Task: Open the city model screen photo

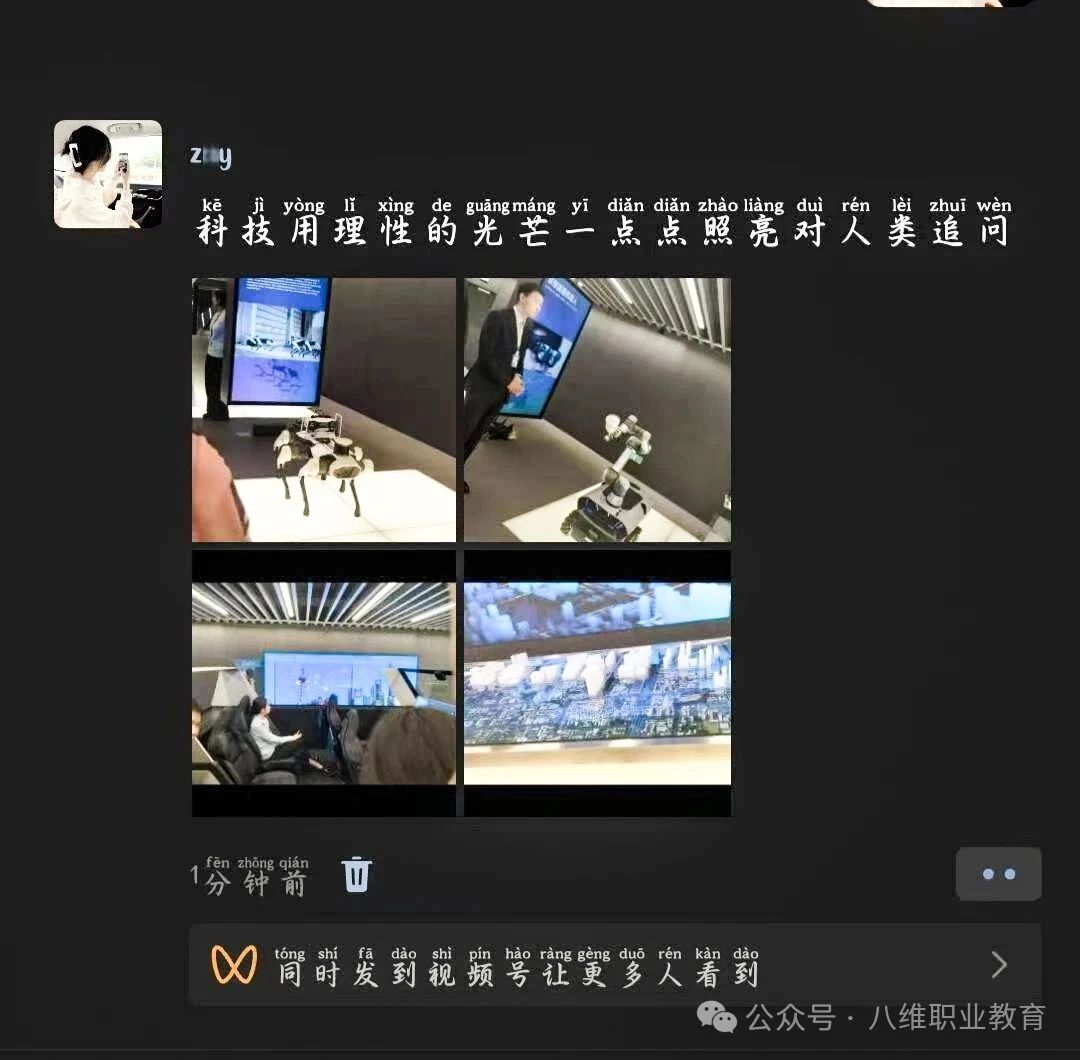Action: [x=597, y=683]
